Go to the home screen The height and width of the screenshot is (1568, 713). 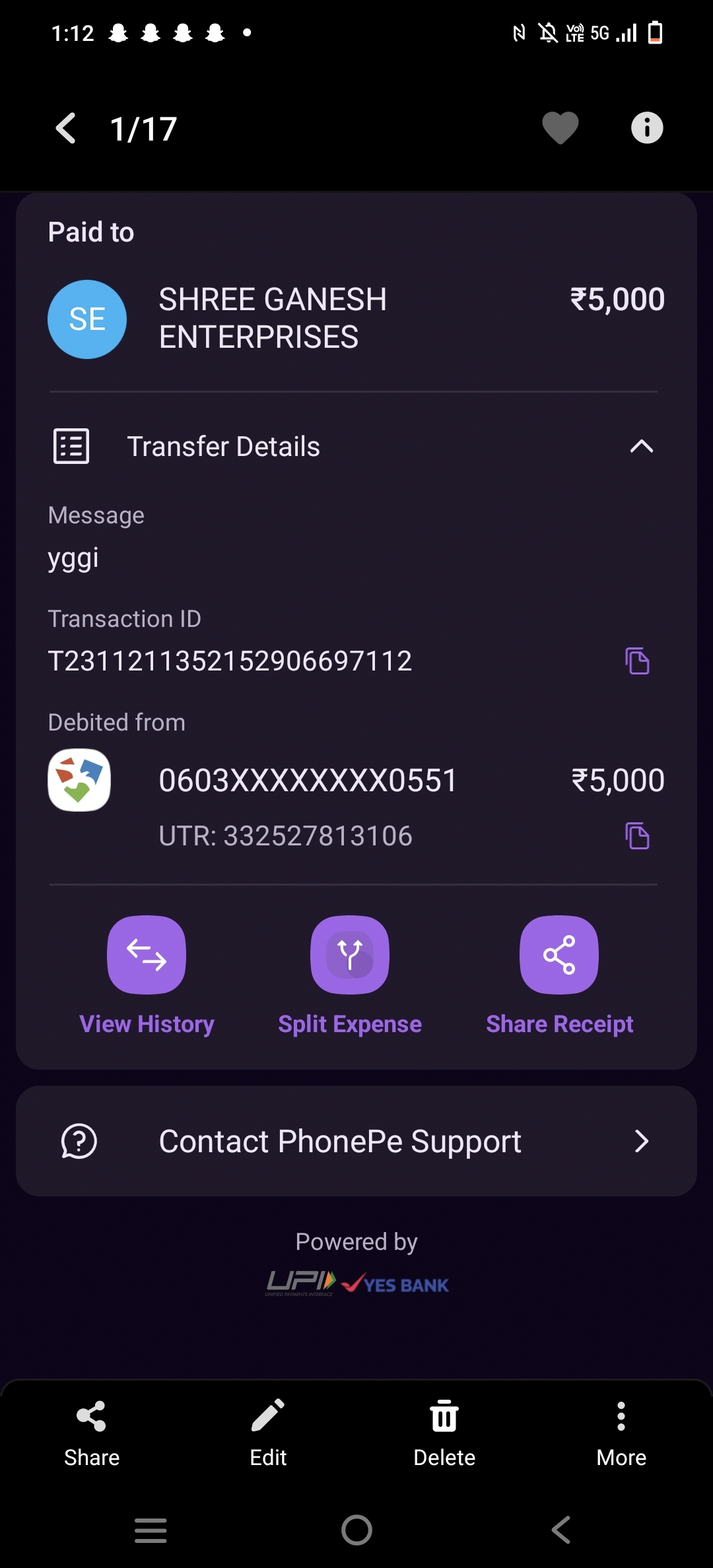point(356,1530)
